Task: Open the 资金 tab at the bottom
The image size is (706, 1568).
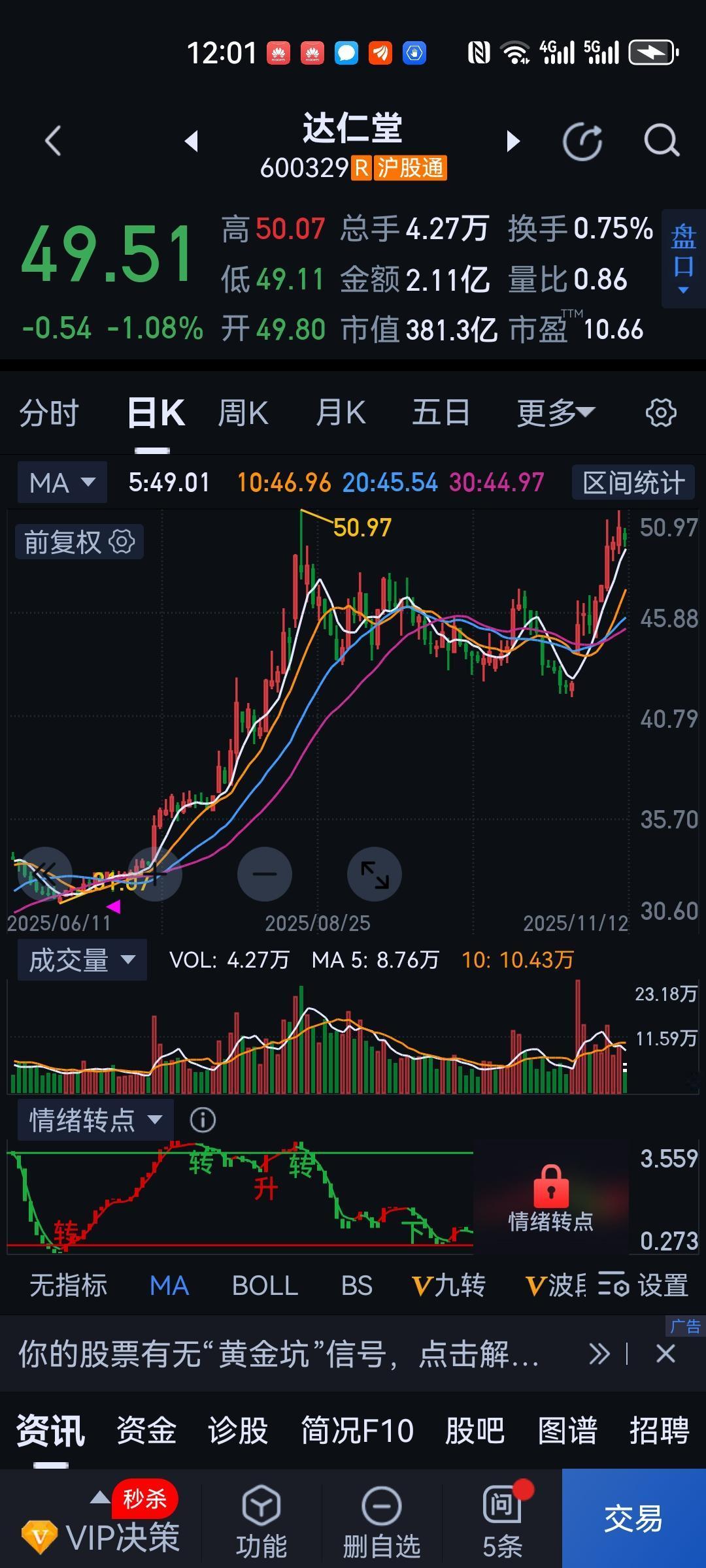Action: tap(145, 1430)
